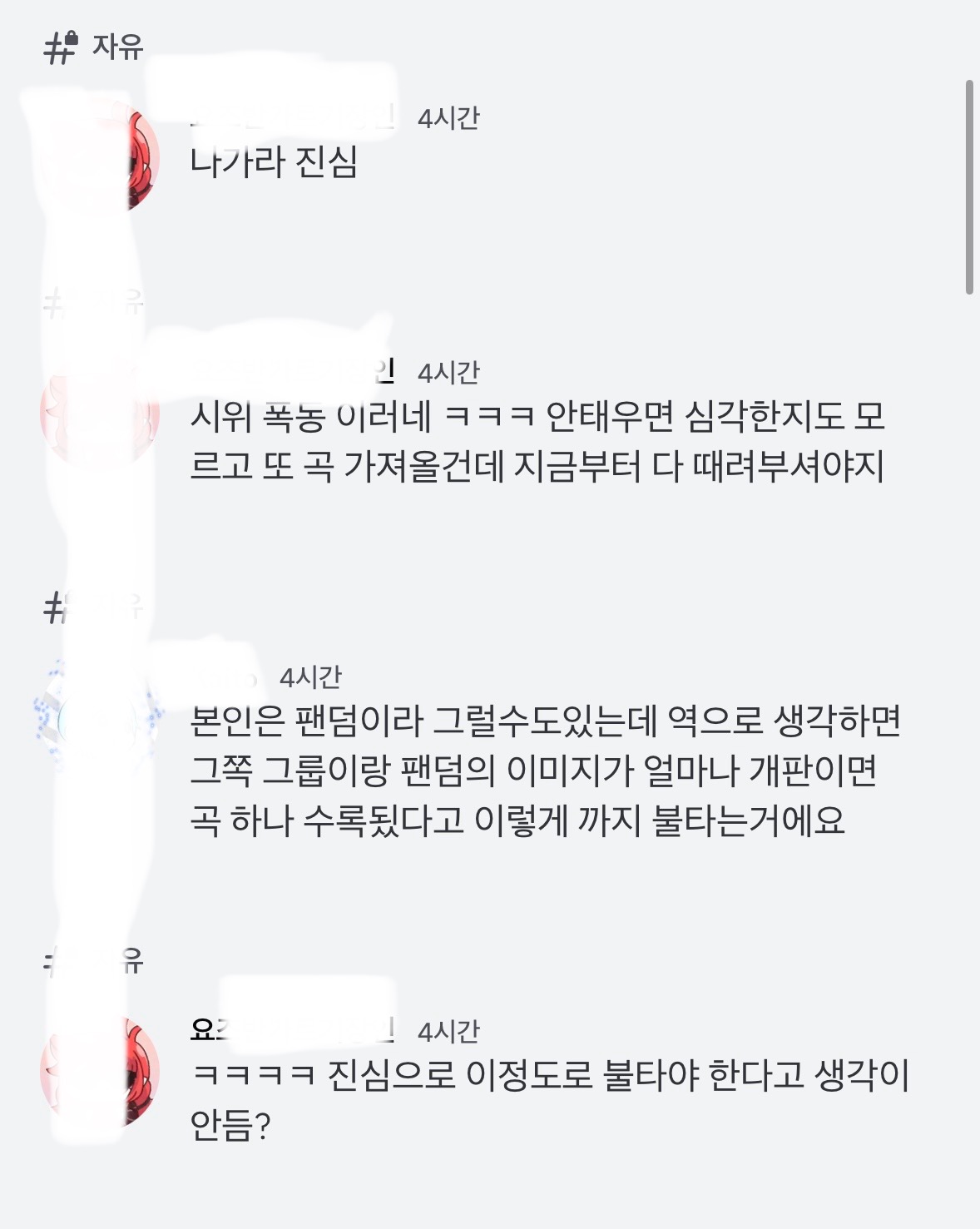Open the message "나가라 진심"
The height and width of the screenshot is (1229, 980).
(x=274, y=161)
